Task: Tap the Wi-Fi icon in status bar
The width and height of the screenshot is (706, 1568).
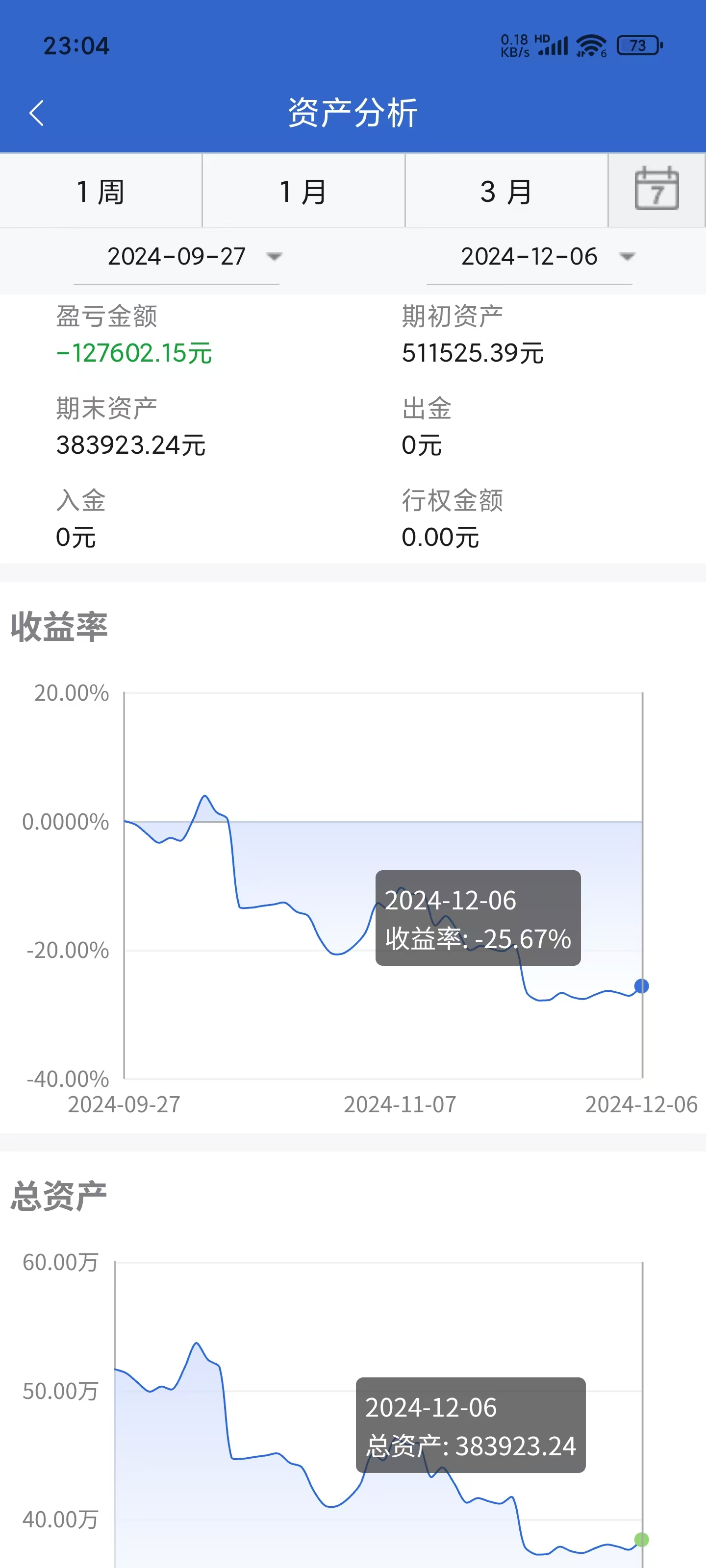Action: (x=589, y=45)
